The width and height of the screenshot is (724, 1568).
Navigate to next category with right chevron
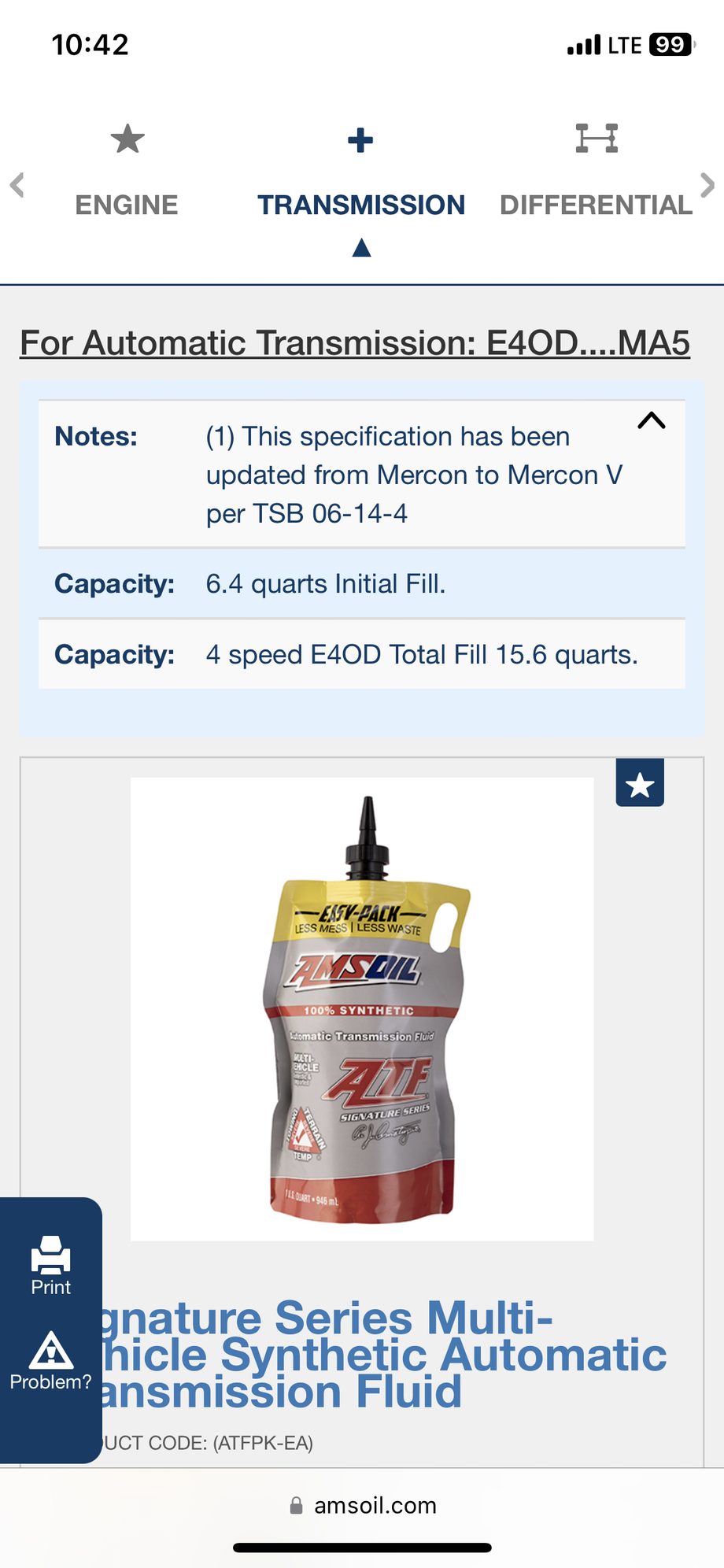[707, 186]
